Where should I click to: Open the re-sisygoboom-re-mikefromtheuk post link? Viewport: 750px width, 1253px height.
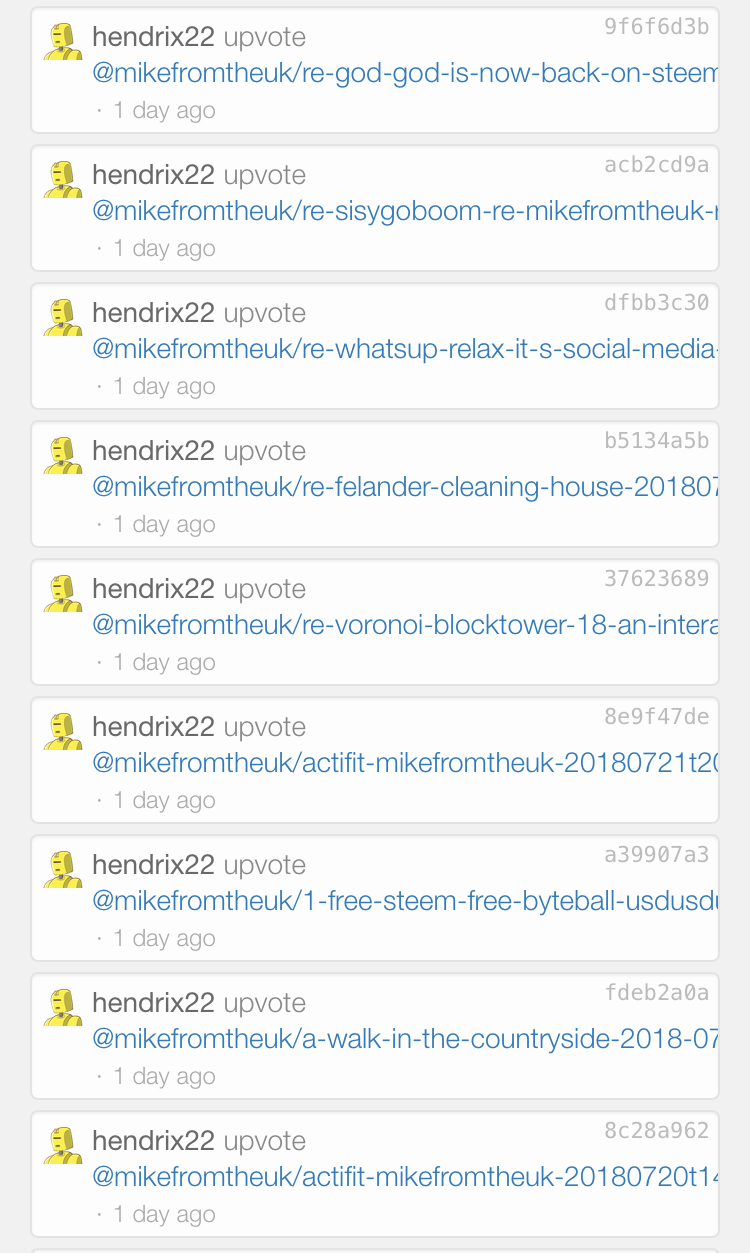[405, 211]
